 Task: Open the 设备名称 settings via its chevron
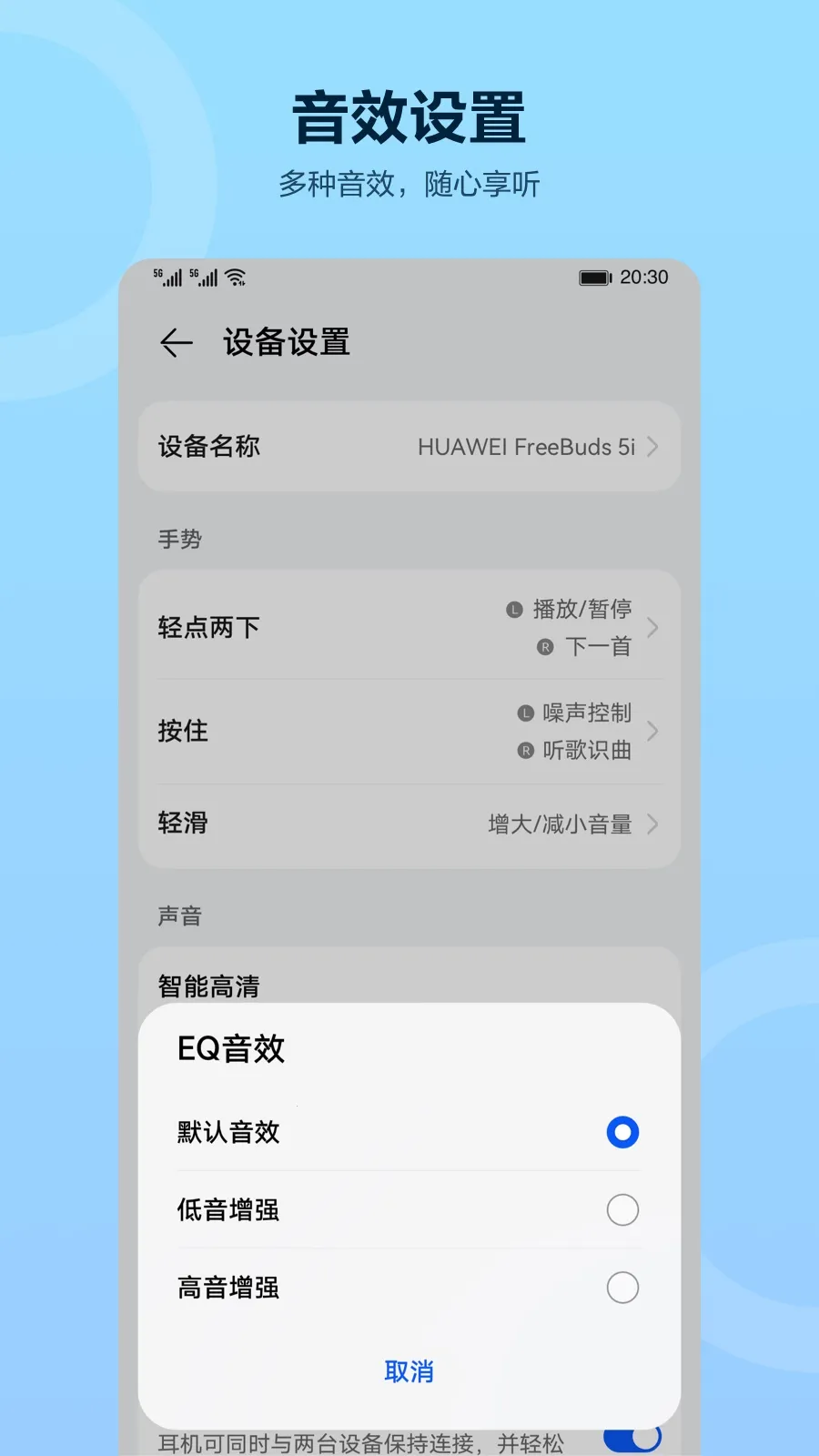click(652, 447)
